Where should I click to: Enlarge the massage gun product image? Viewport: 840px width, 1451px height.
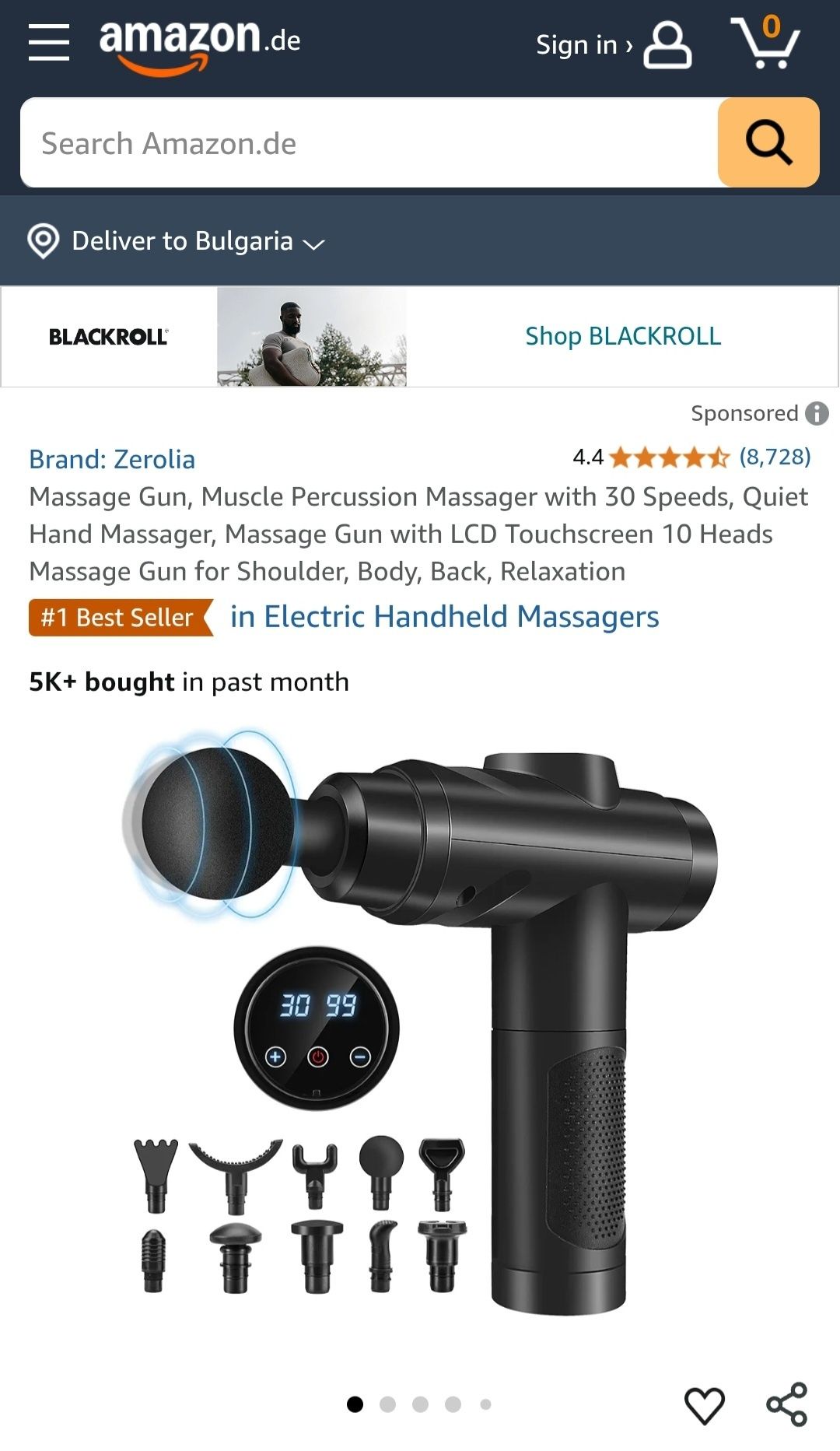(420, 1019)
